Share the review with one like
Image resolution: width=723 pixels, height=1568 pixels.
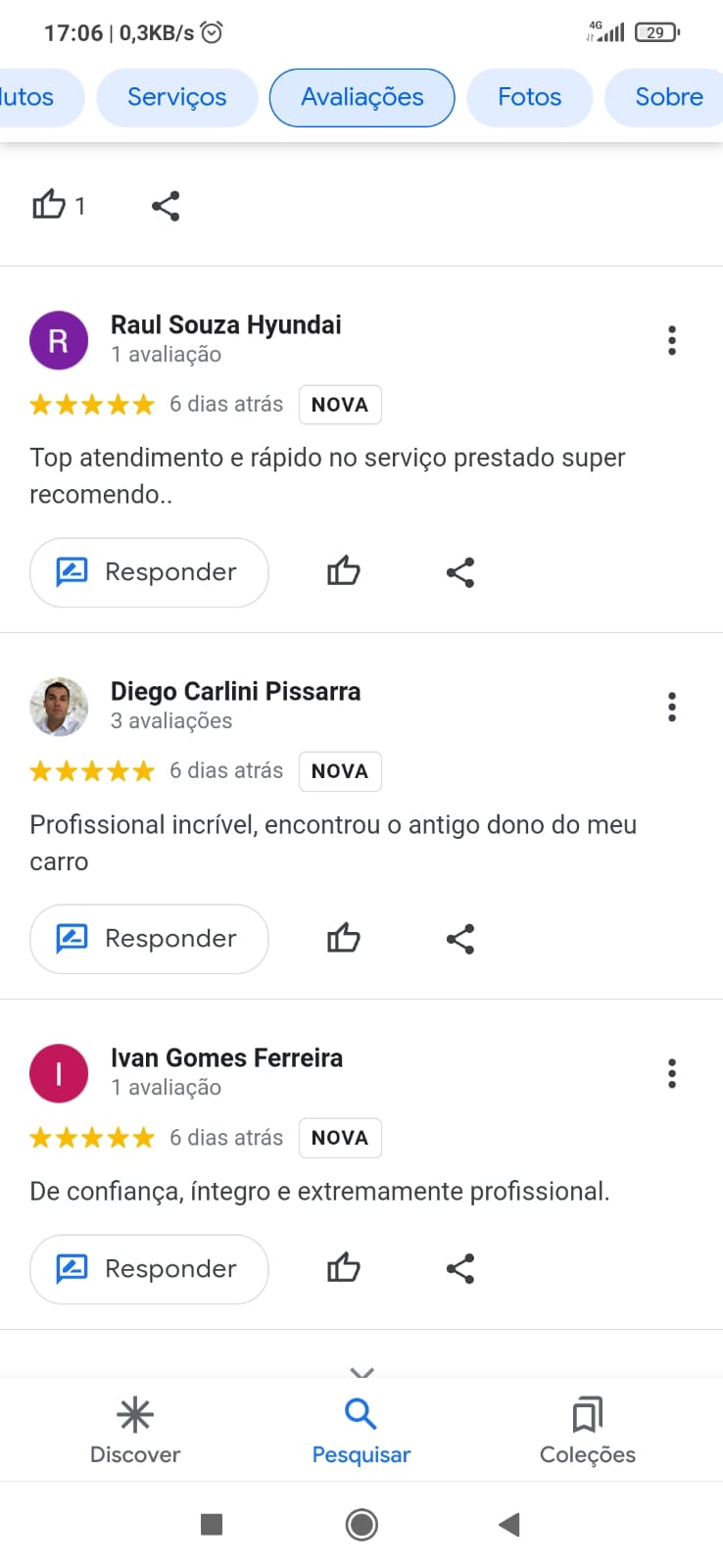click(166, 206)
